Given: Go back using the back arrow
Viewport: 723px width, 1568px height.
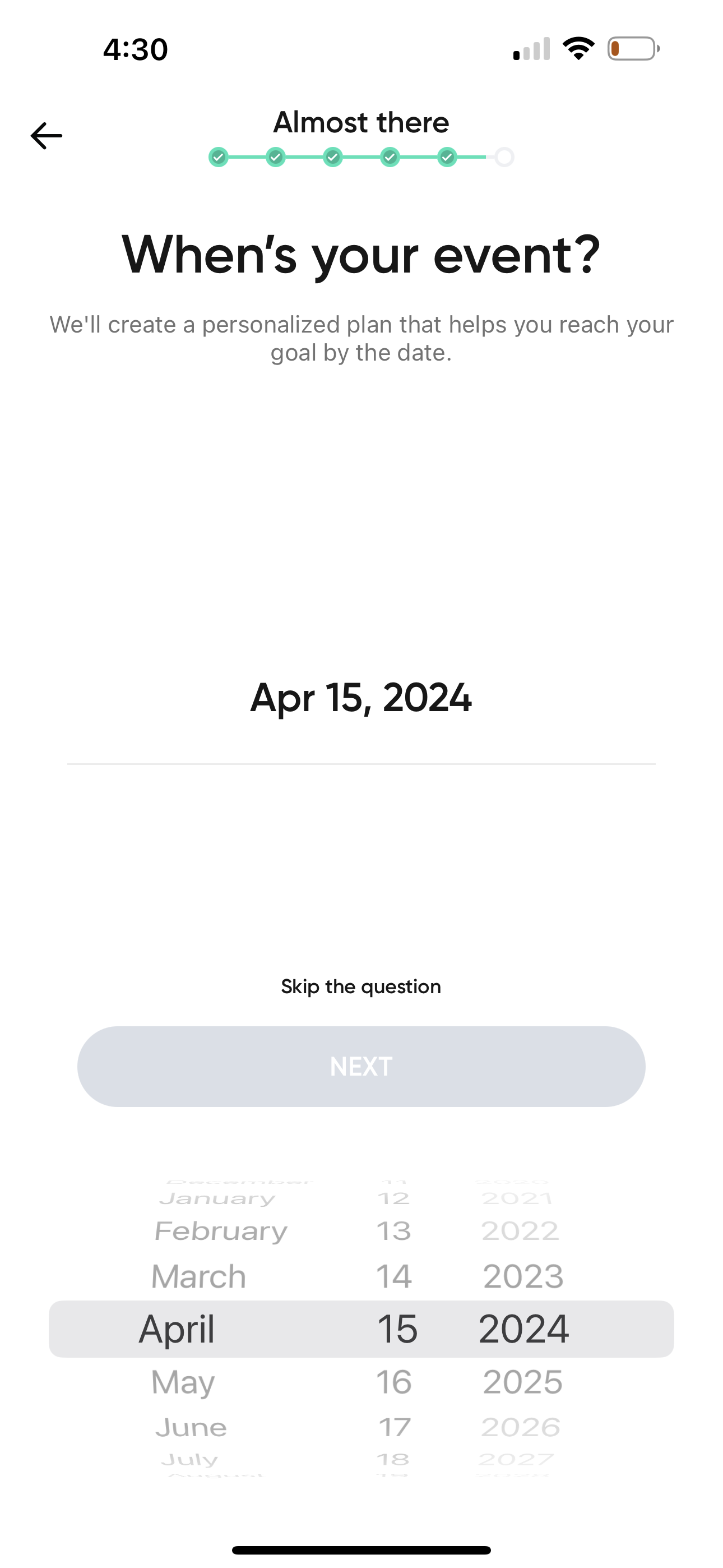Looking at the screenshot, I should (47, 135).
